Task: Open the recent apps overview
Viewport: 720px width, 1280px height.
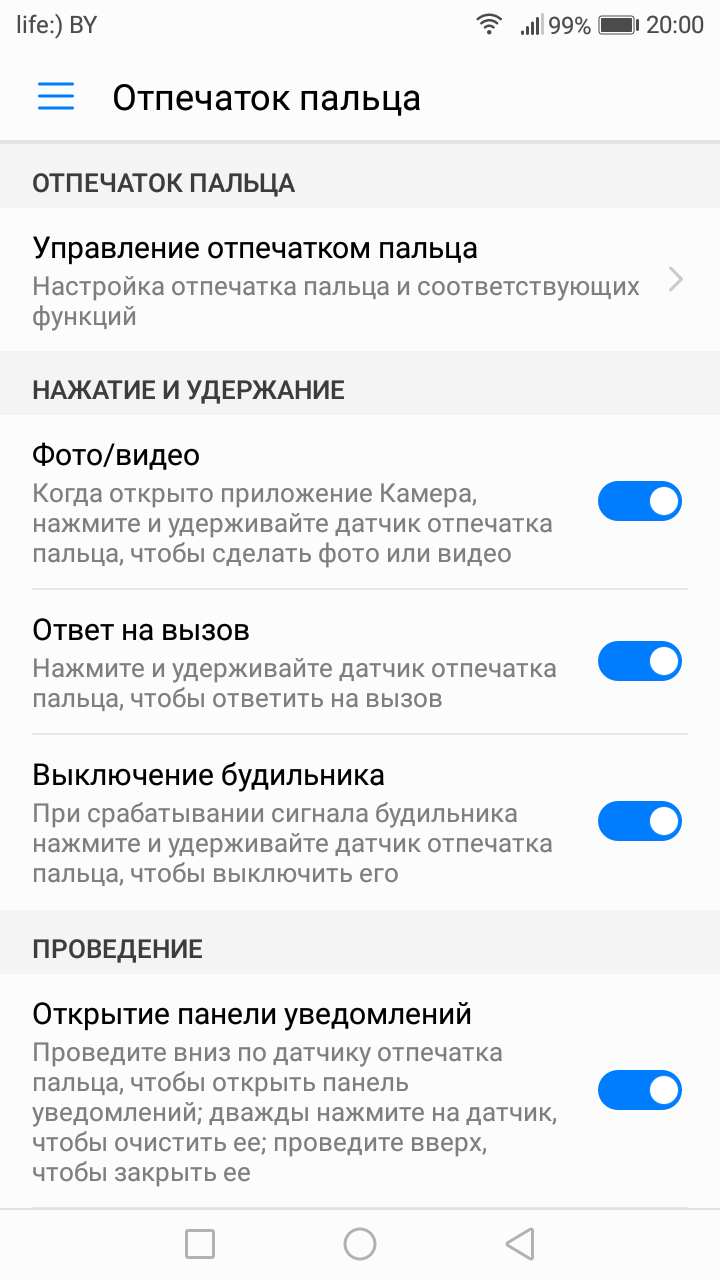Action: coord(200,1244)
